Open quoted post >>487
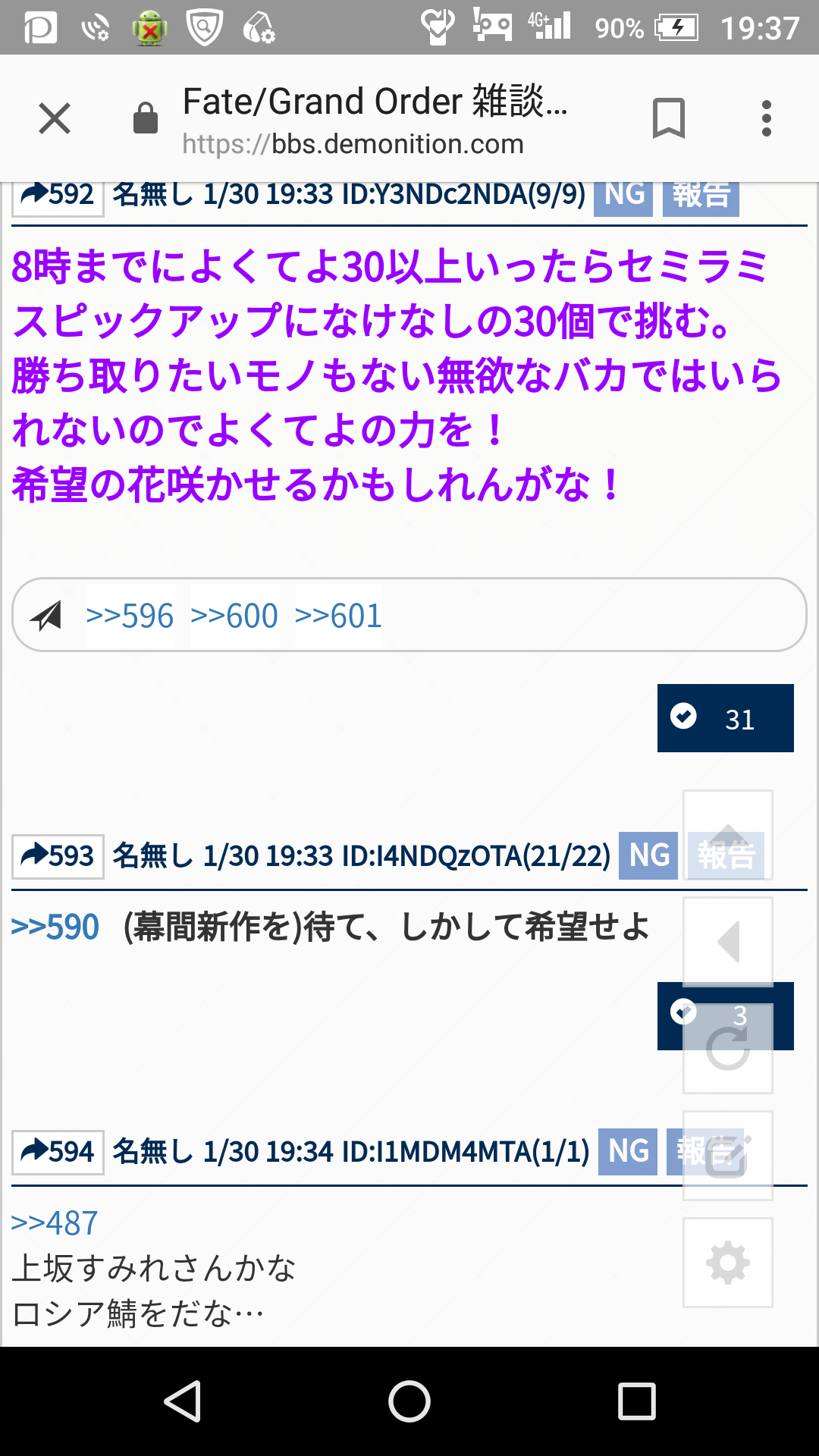 tap(55, 1223)
